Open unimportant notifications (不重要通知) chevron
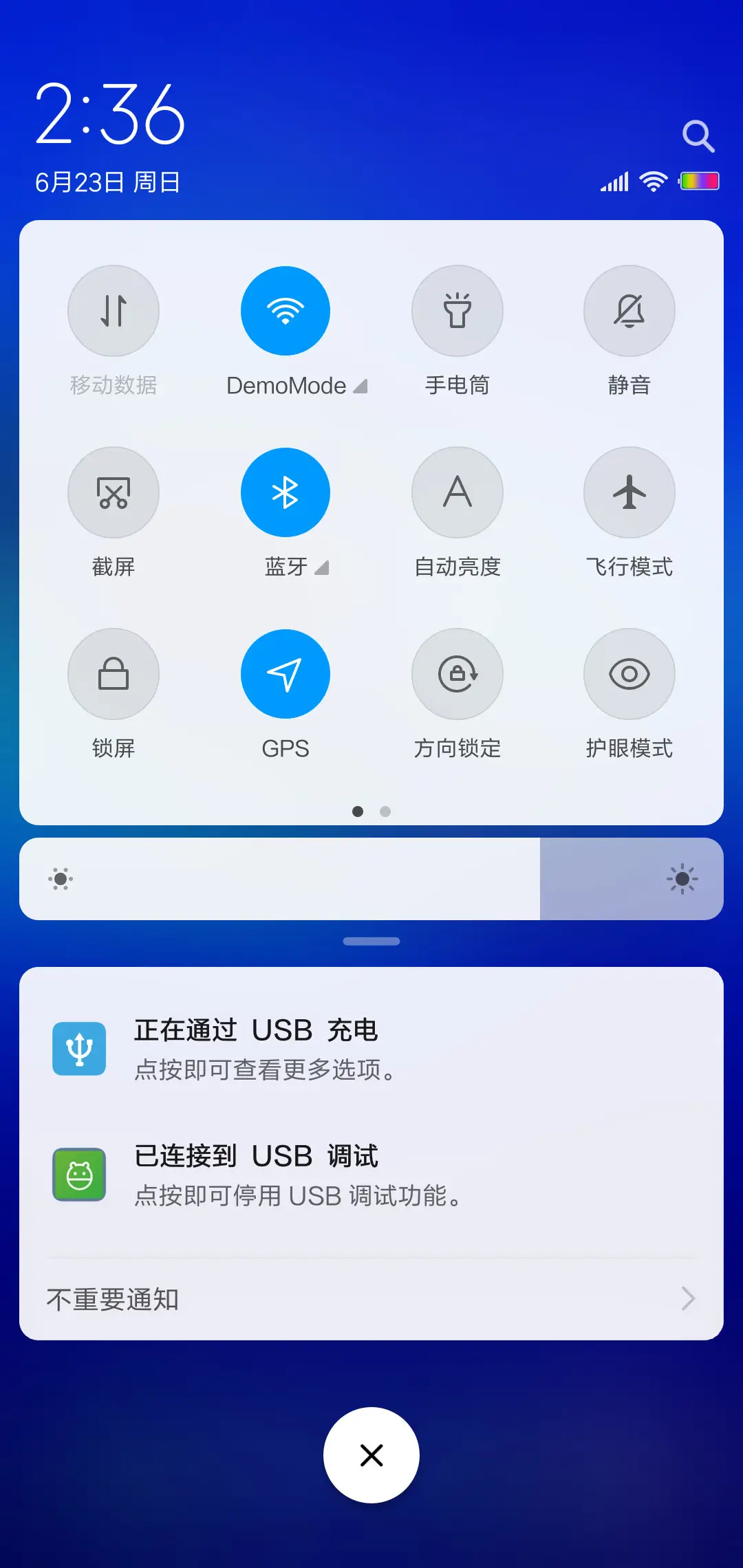The image size is (743, 1568). [x=689, y=1298]
